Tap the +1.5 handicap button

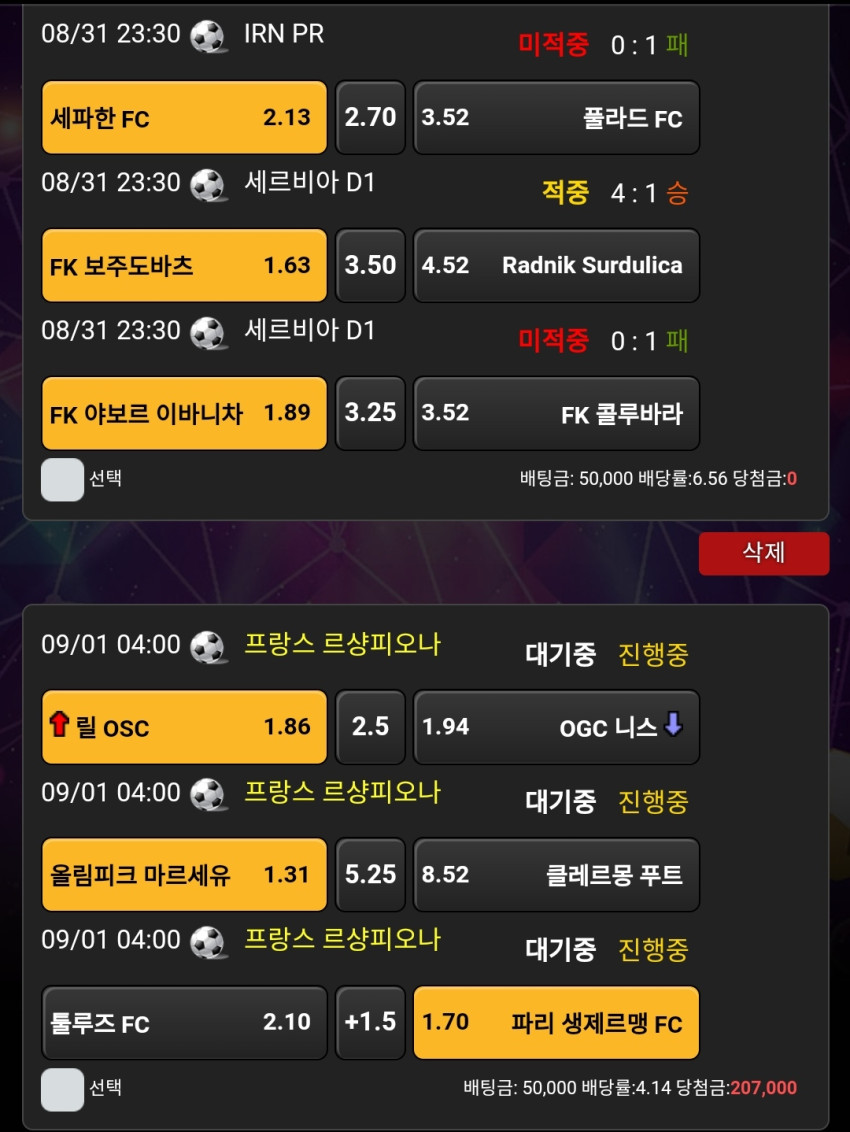(370, 1022)
